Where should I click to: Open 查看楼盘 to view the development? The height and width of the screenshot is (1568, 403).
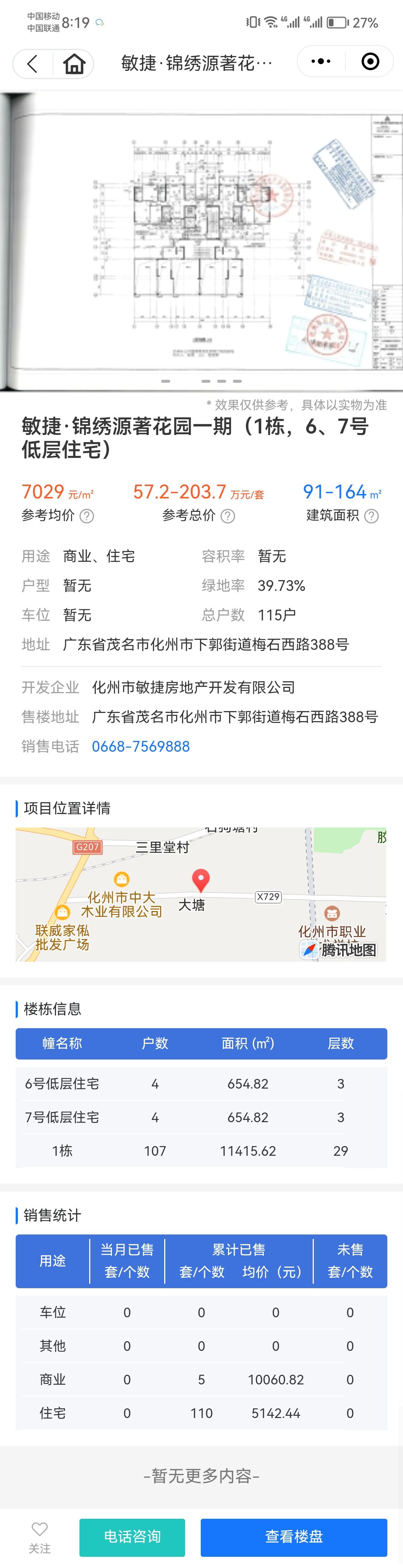[x=293, y=1537]
